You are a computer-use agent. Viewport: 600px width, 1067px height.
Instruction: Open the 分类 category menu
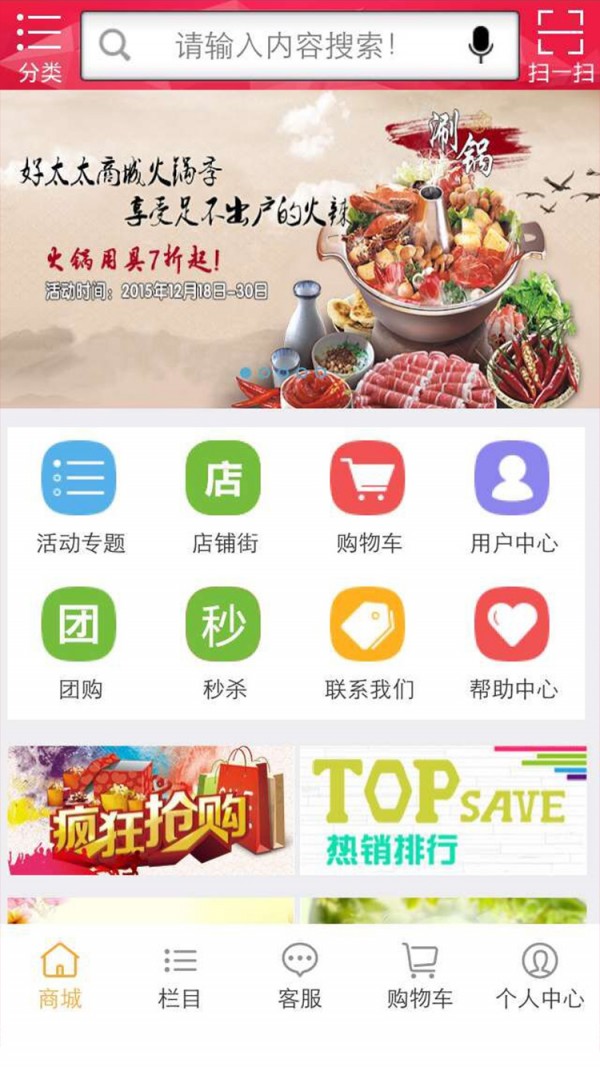coord(39,45)
